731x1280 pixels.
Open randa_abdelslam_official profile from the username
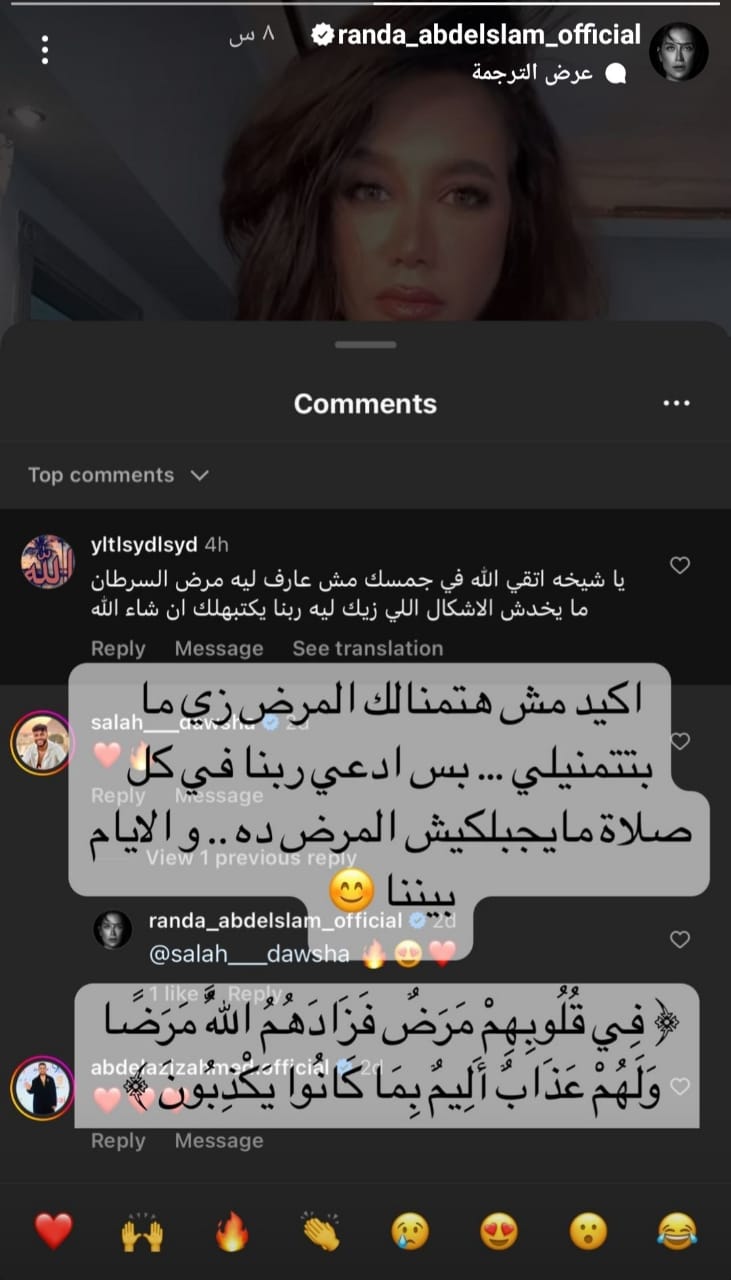point(489,36)
